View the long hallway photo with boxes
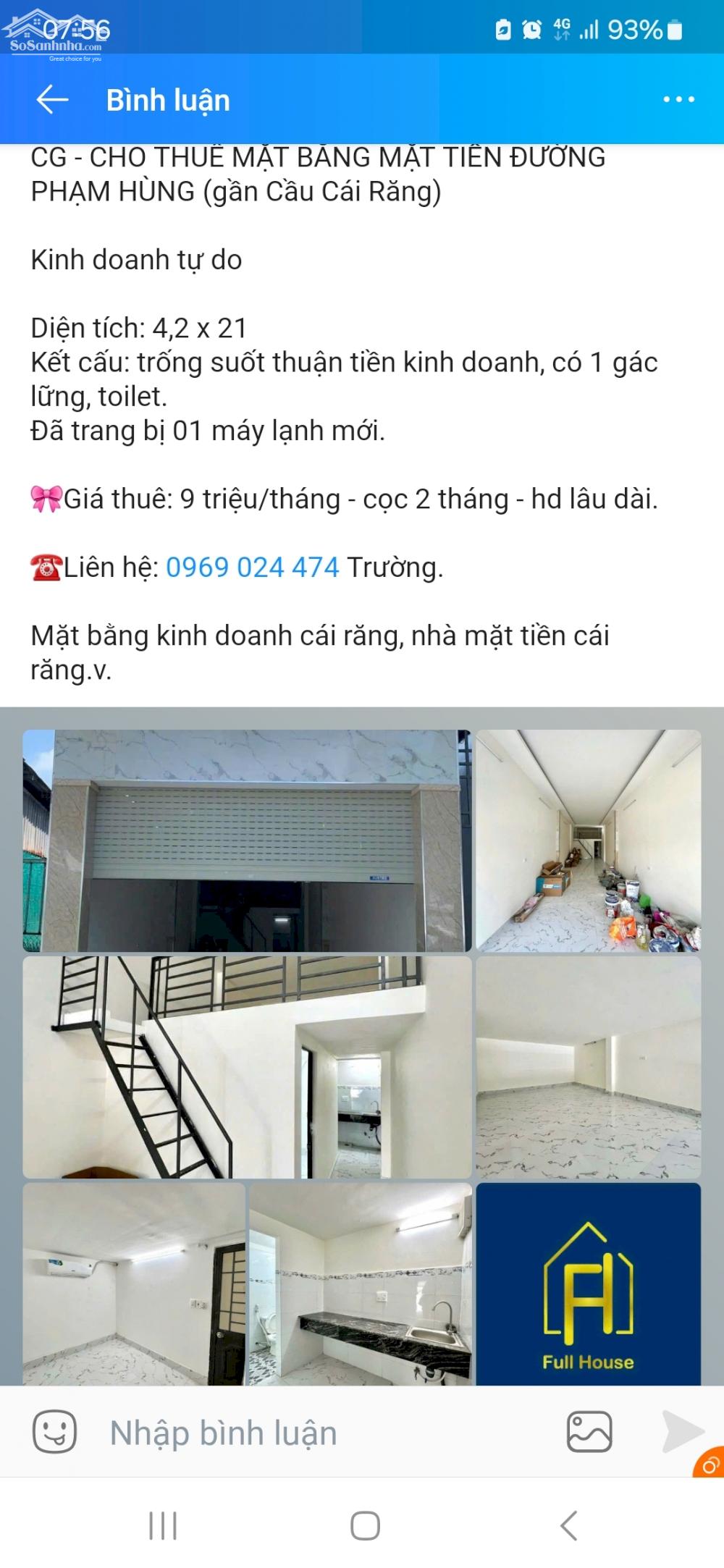Viewport: 724px width, 1568px height. click(588, 840)
